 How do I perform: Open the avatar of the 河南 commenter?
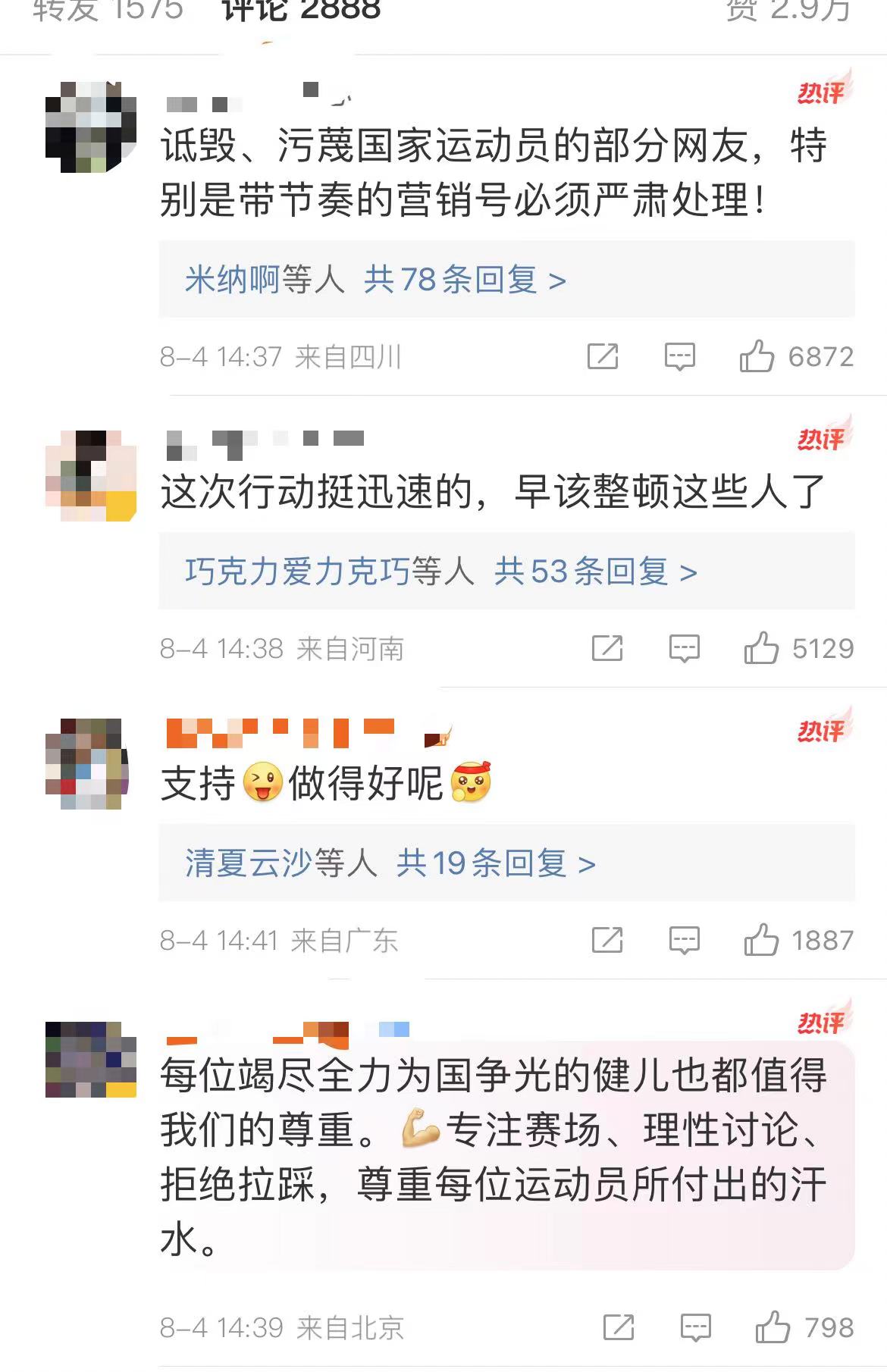click(91, 475)
